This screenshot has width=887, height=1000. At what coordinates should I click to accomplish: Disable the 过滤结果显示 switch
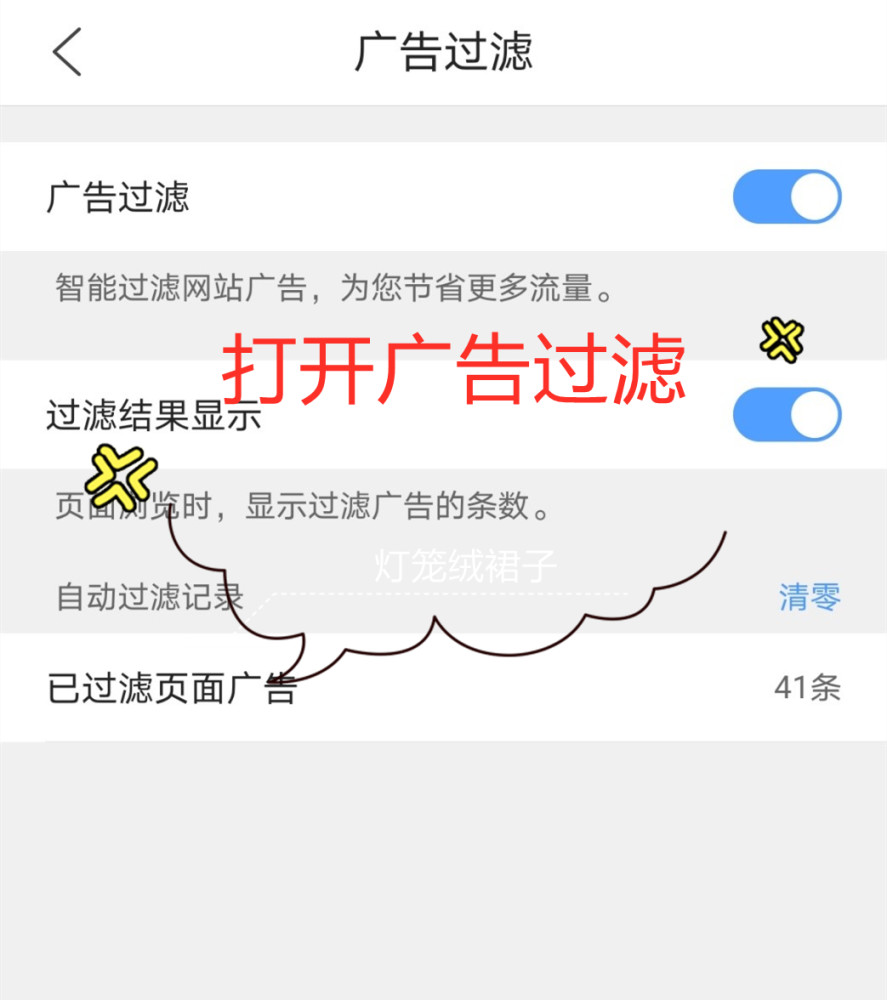pos(786,415)
